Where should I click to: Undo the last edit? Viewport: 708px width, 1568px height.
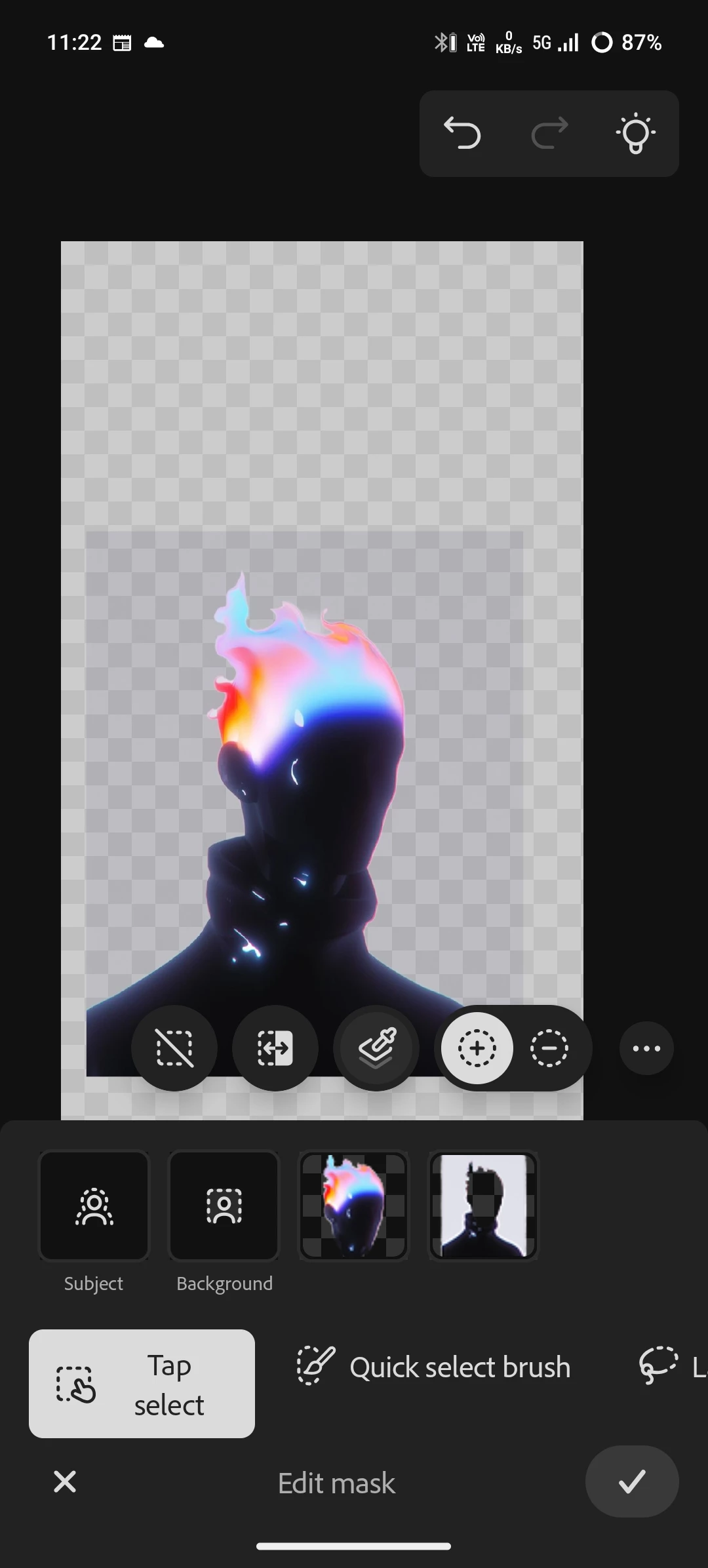pos(462,133)
